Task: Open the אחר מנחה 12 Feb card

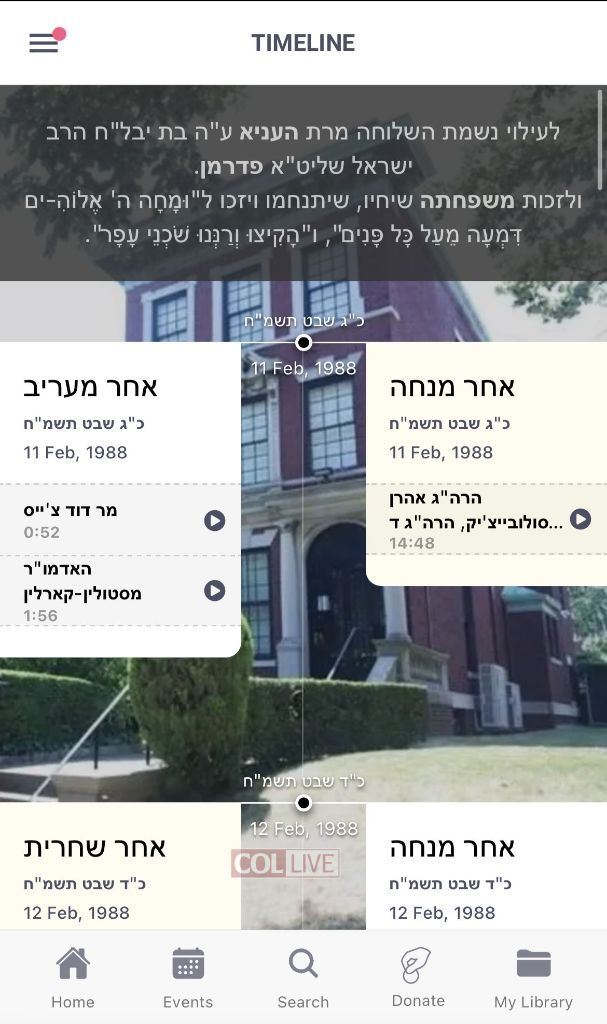Action: 452,848
